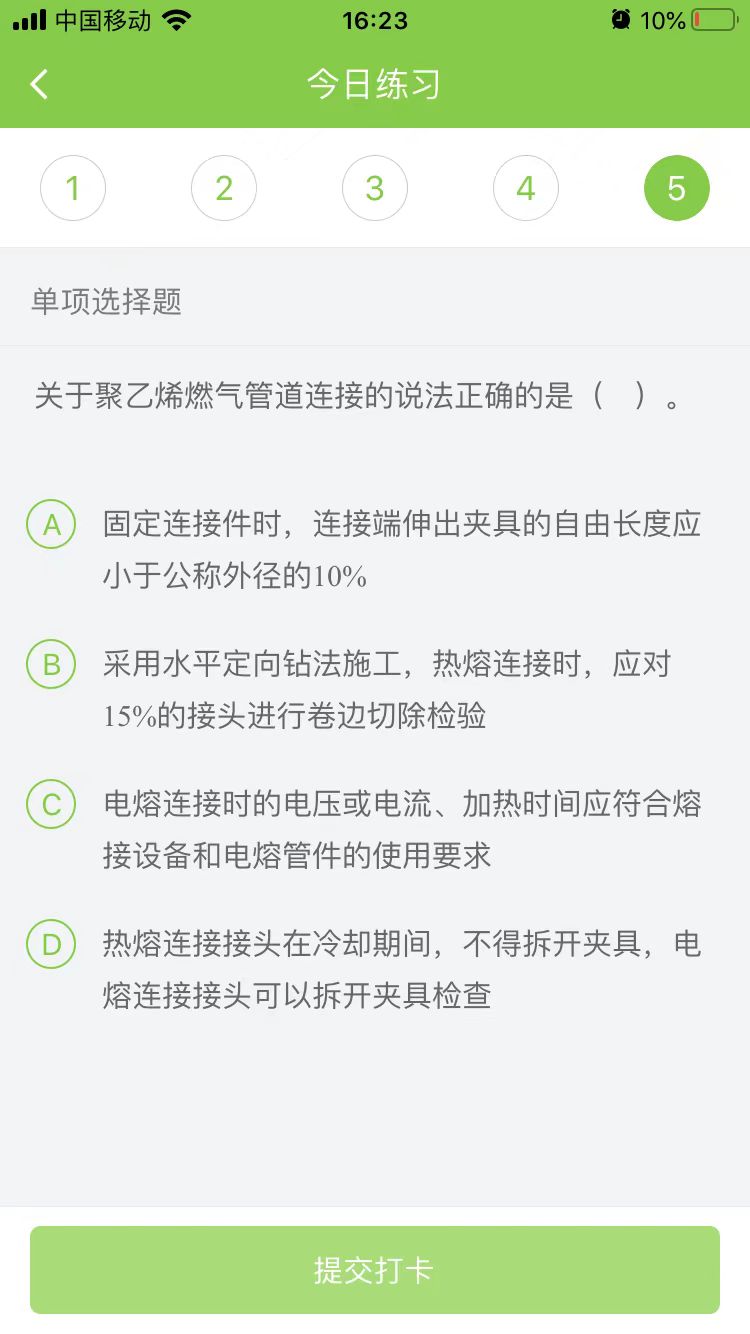Go back with the arrow icon
The image size is (750, 1334).
40,85
